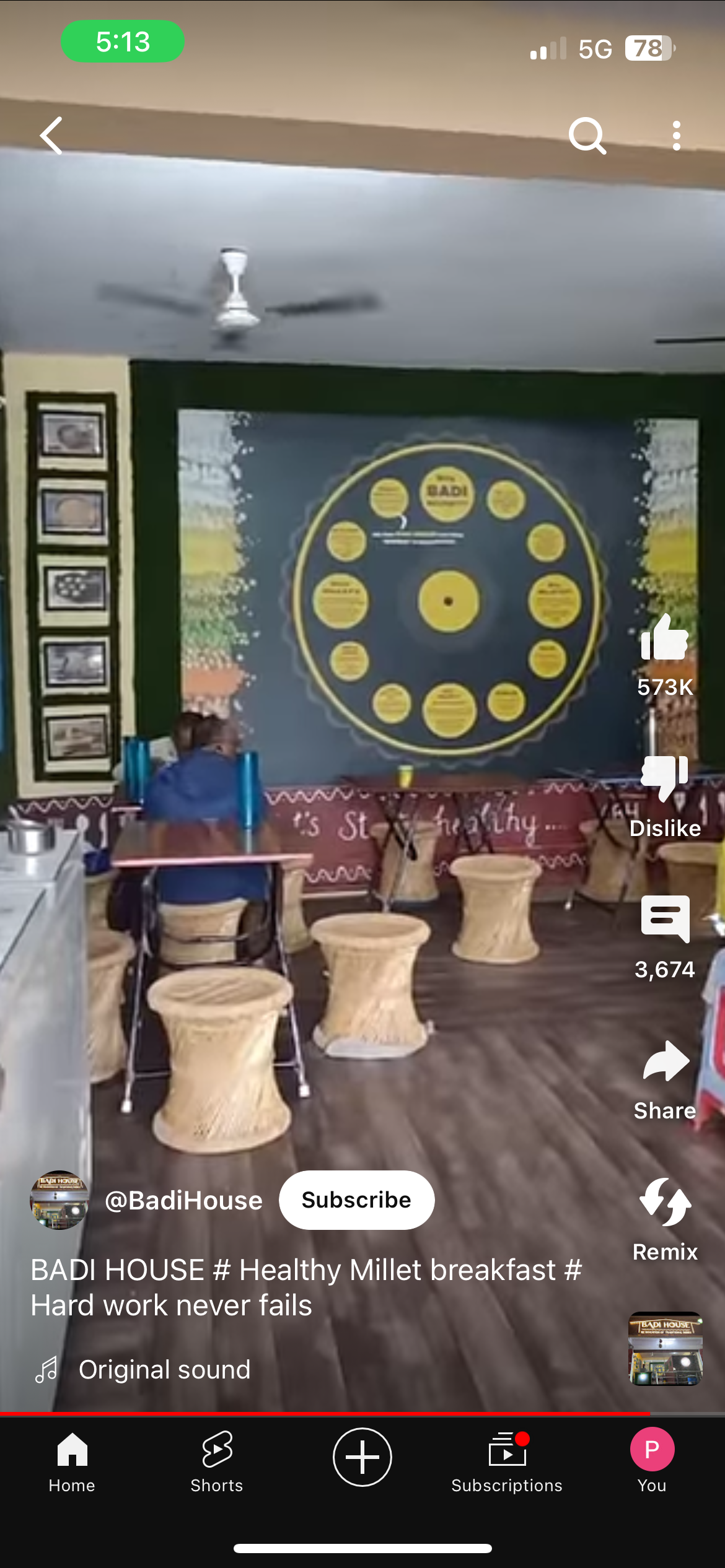Remix this Short

coord(664,1203)
